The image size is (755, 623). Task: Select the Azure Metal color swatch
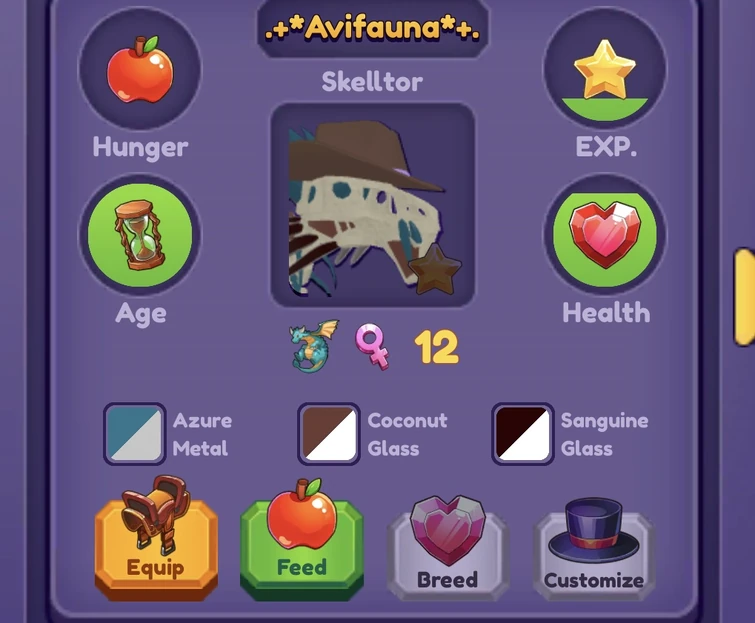point(134,434)
